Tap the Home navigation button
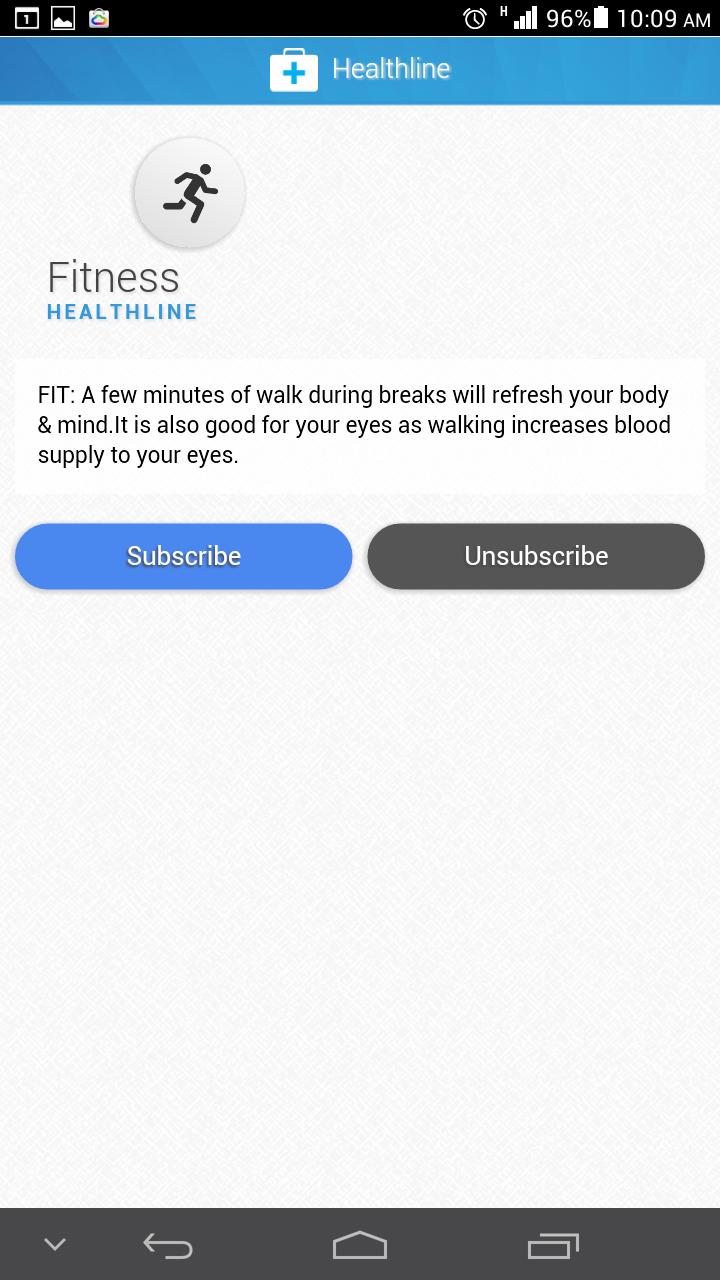This screenshot has height=1280, width=720. pos(359,1245)
